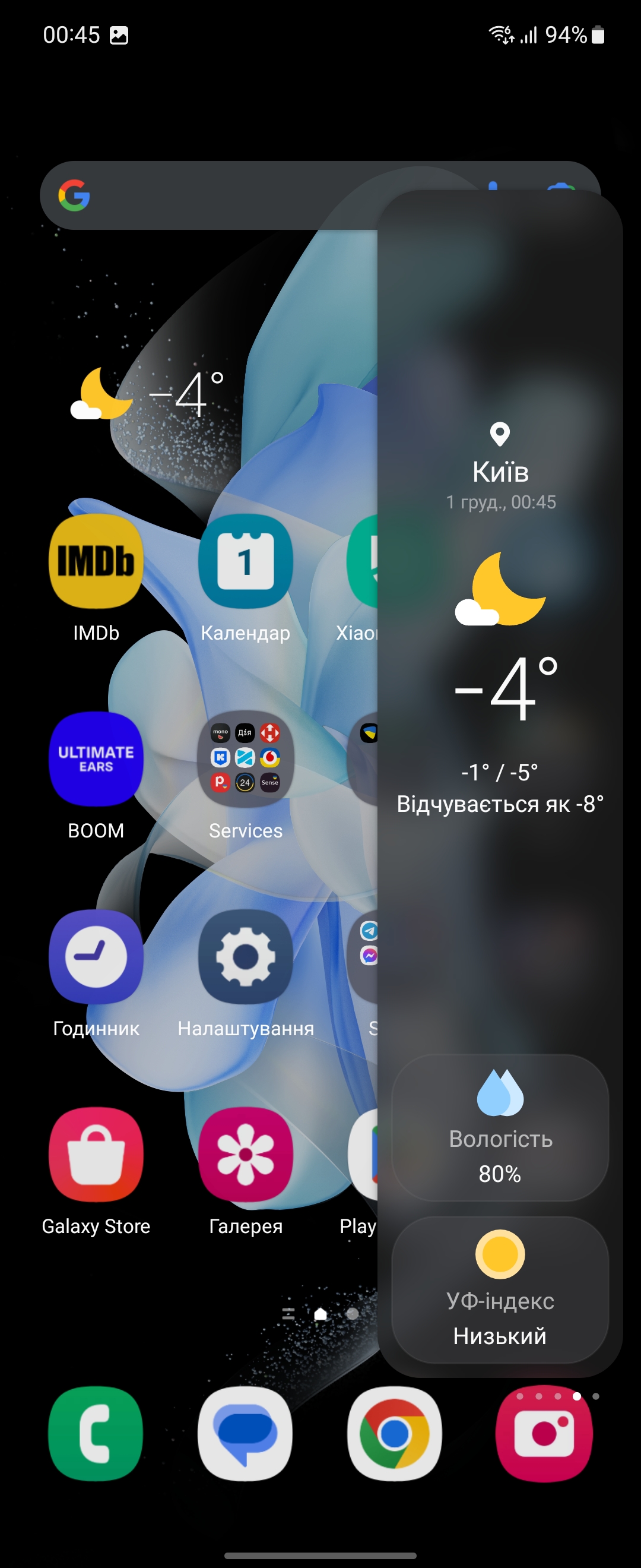The width and height of the screenshot is (641, 1568).
Task: Go to Налаштування settings
Action: [246, 957]
